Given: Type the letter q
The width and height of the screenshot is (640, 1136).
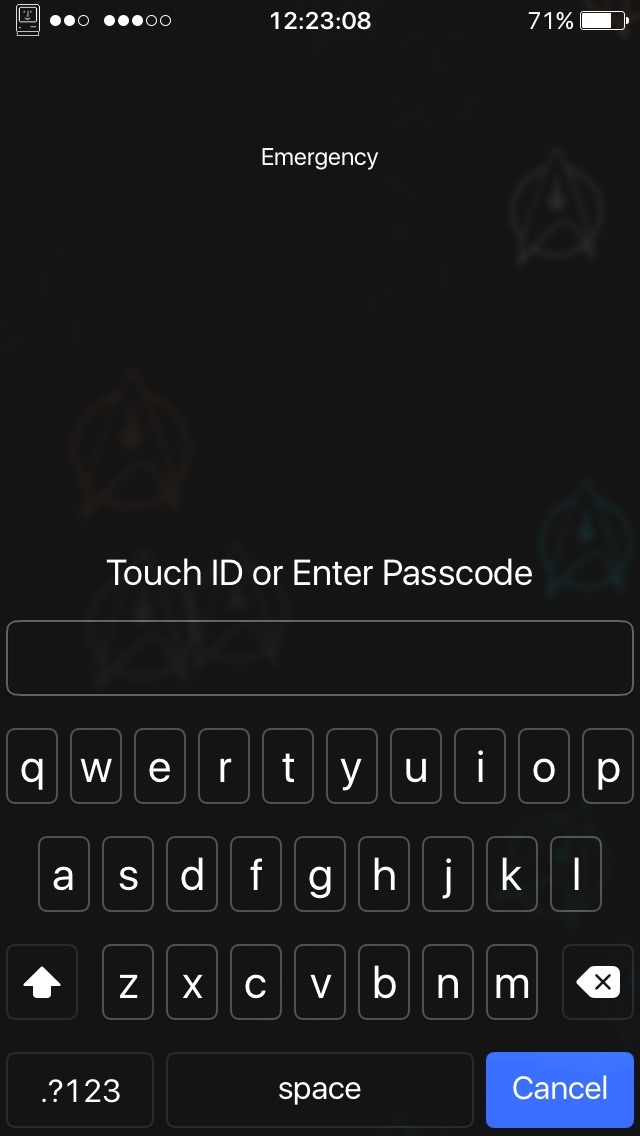Looking at the screenshot, I should (32, 767).
